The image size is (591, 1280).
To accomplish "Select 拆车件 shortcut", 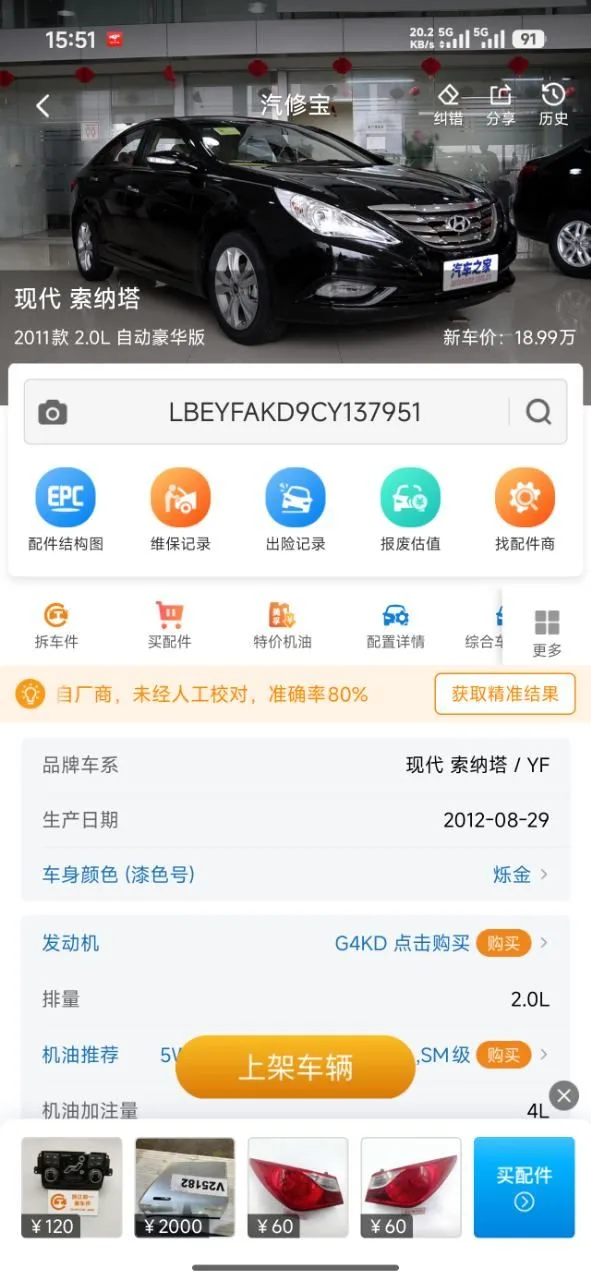I will click(x=56, y=626).
